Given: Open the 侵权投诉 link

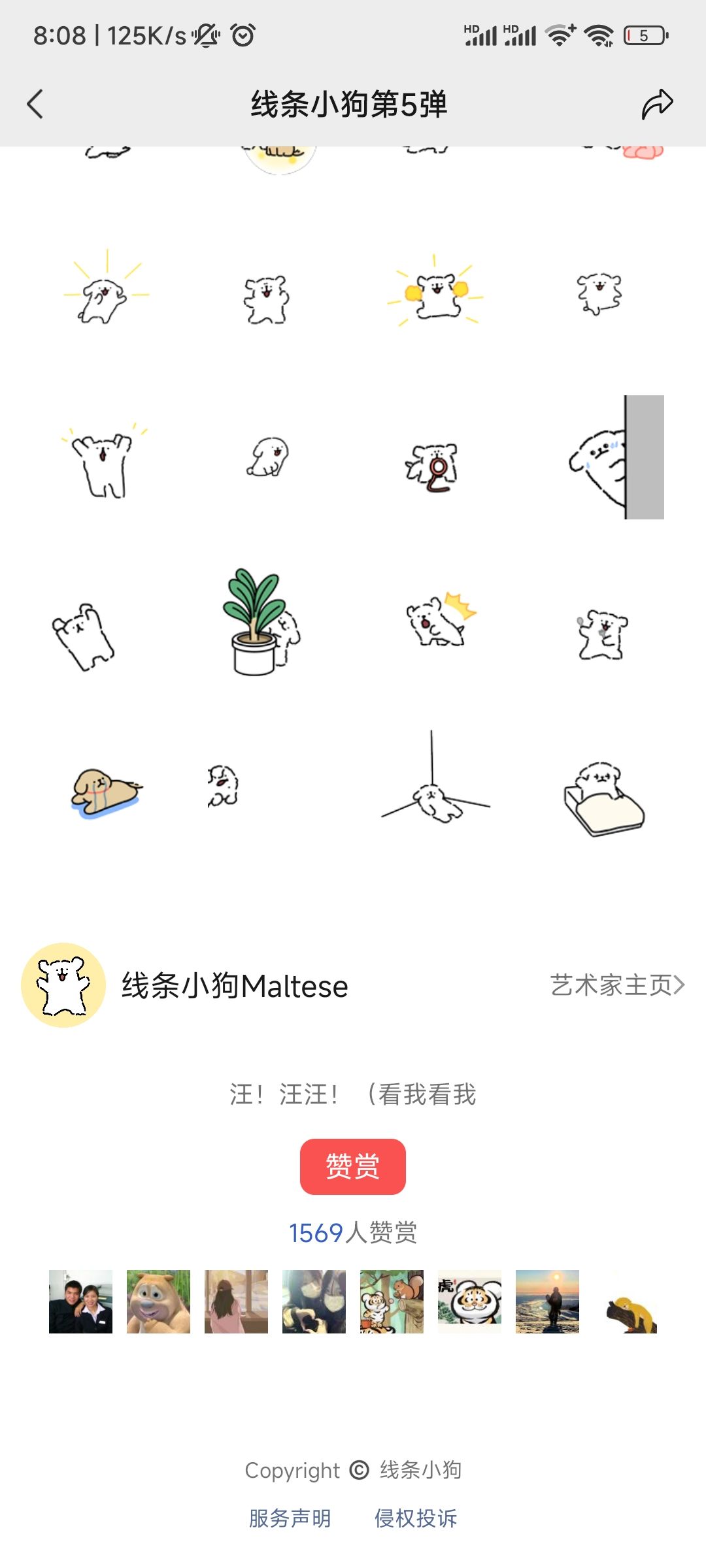Looking at the screenshot, I should pos(416,1518).
